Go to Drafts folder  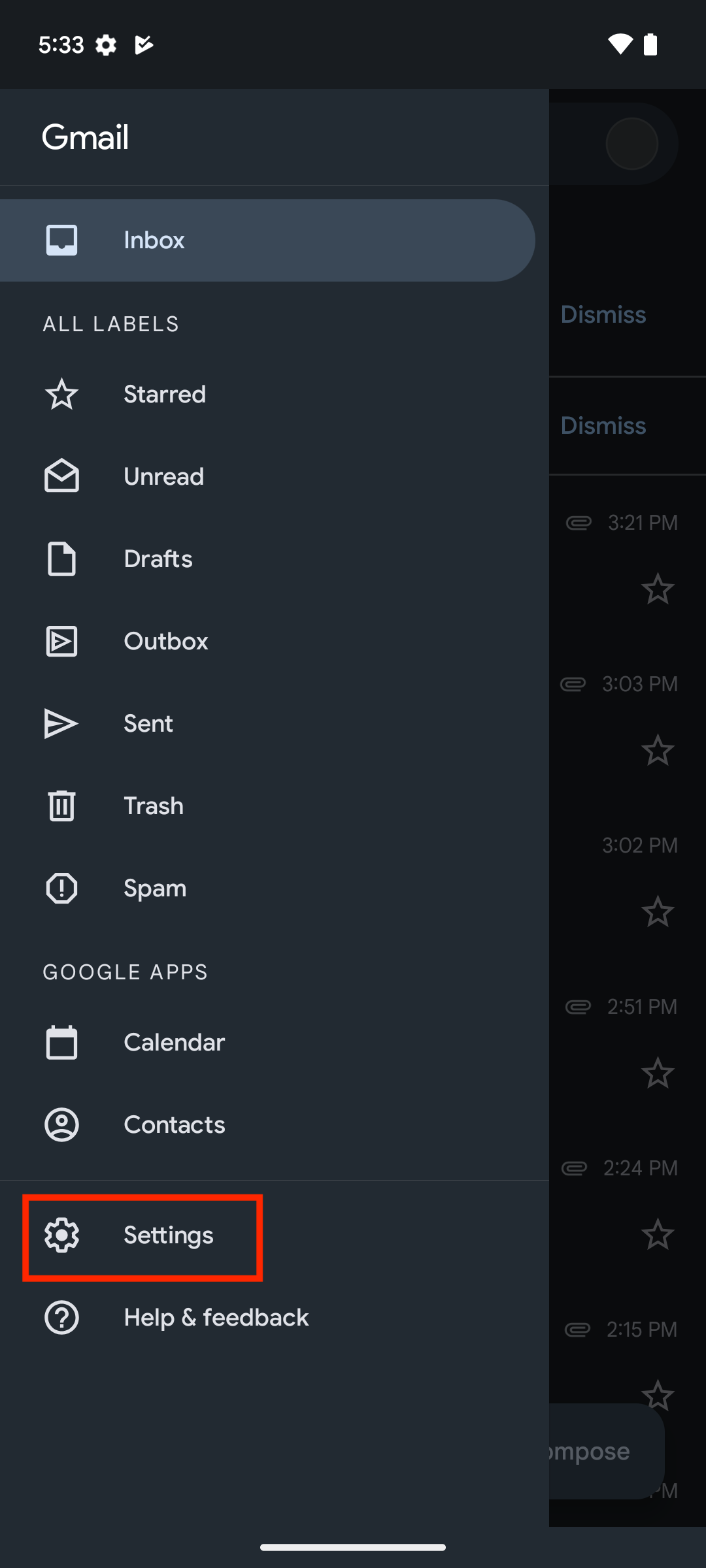[x=275, y=559]
